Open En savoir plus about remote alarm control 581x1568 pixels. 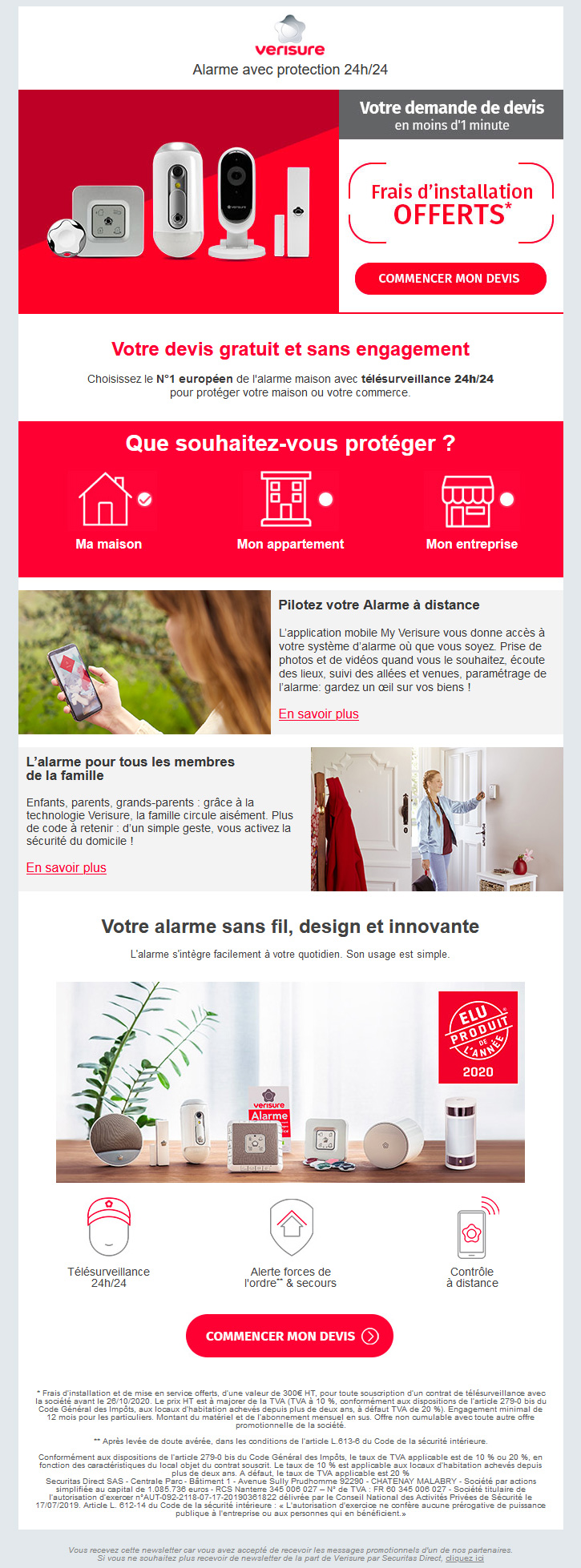point(318,714)
